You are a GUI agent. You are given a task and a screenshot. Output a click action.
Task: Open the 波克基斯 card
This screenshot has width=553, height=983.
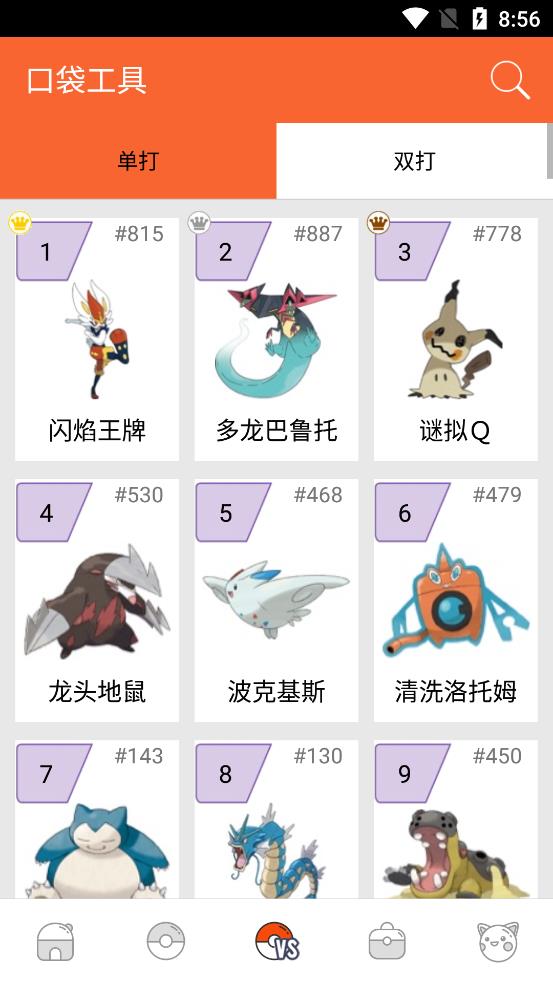[x=276, y=601]
